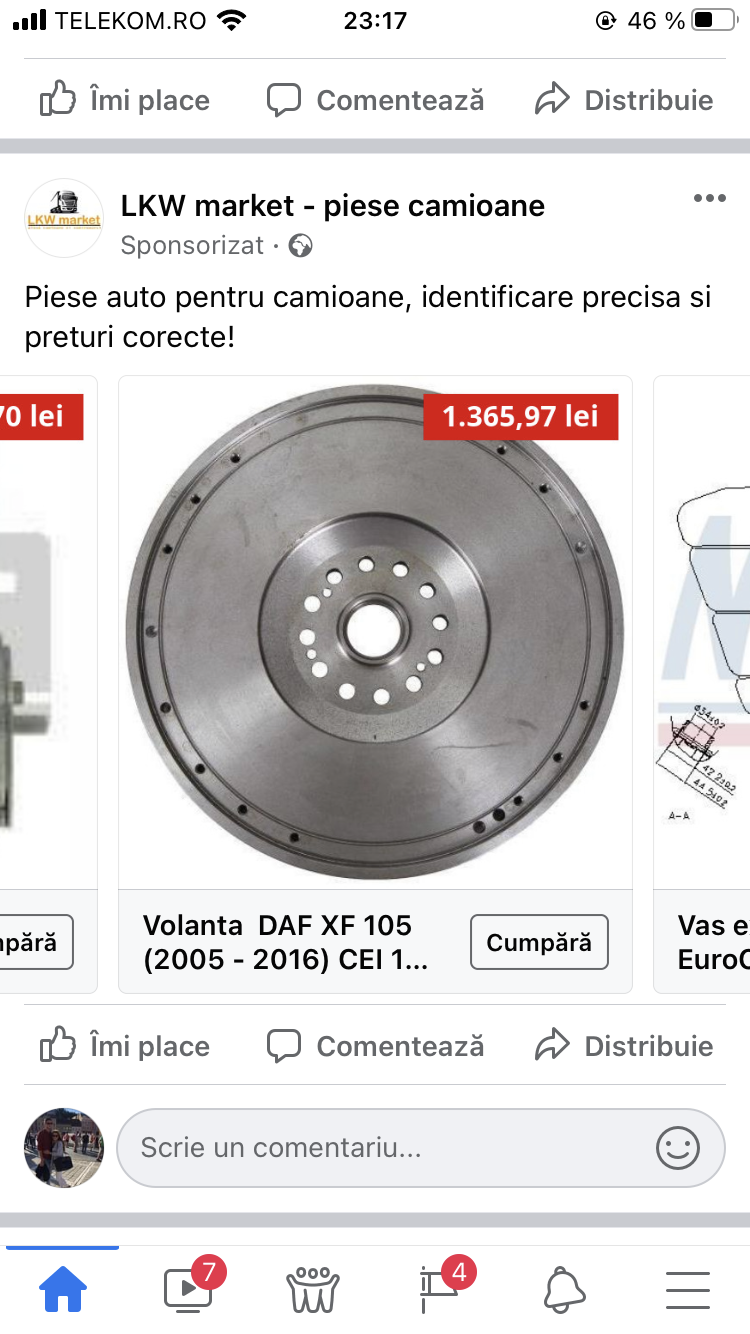Open the Groups tab

313,1289
